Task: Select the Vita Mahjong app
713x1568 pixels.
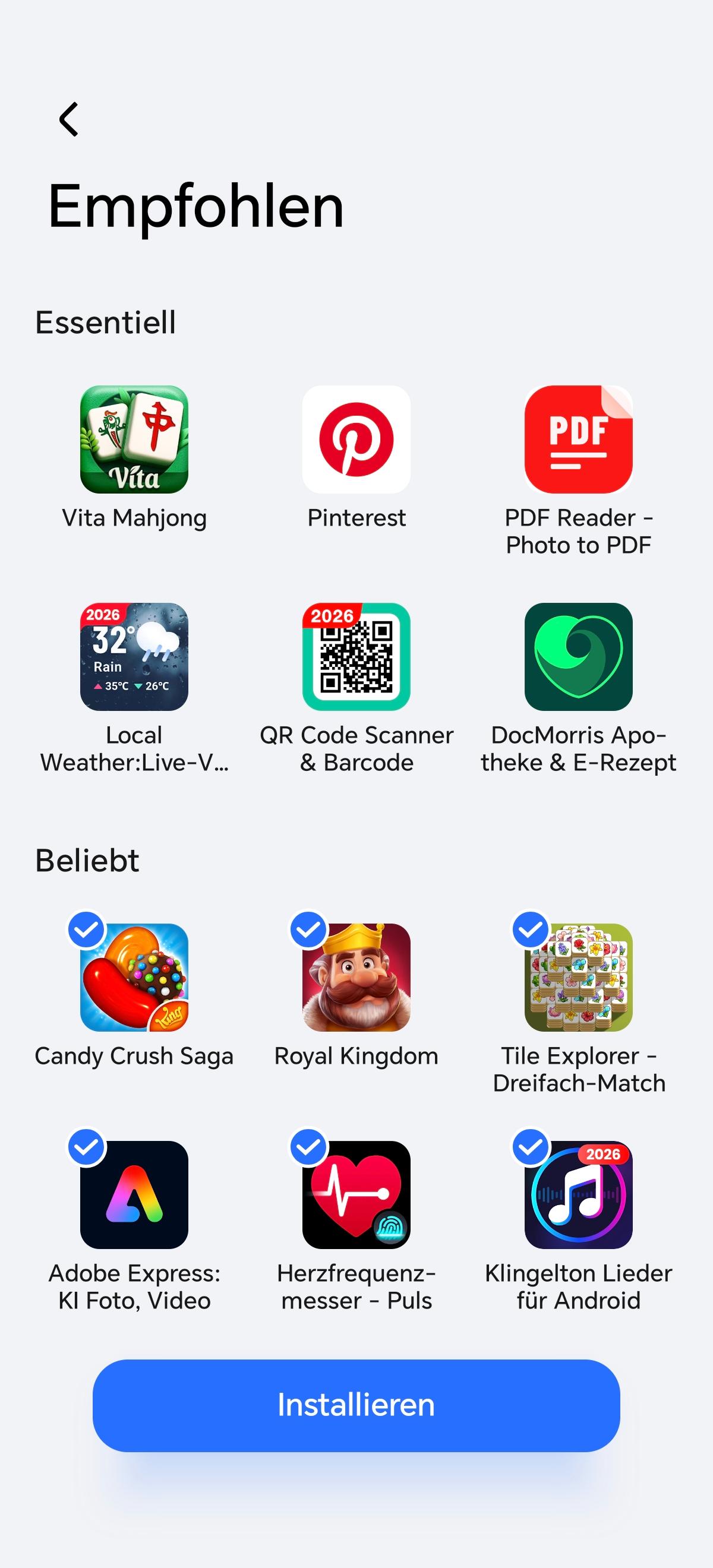Action: point(134,440)
